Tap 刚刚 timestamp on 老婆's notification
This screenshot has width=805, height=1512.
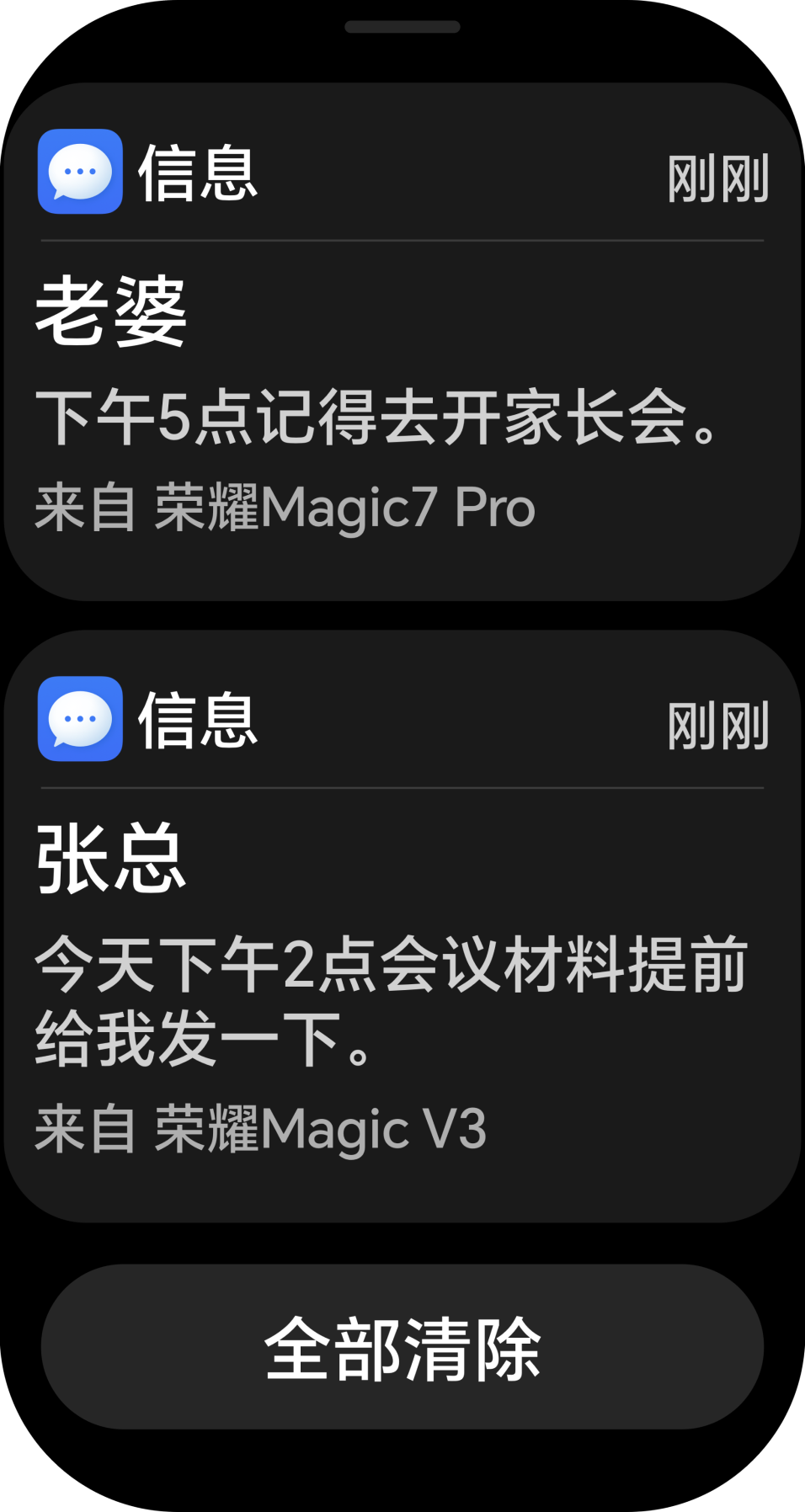[720, 177]
